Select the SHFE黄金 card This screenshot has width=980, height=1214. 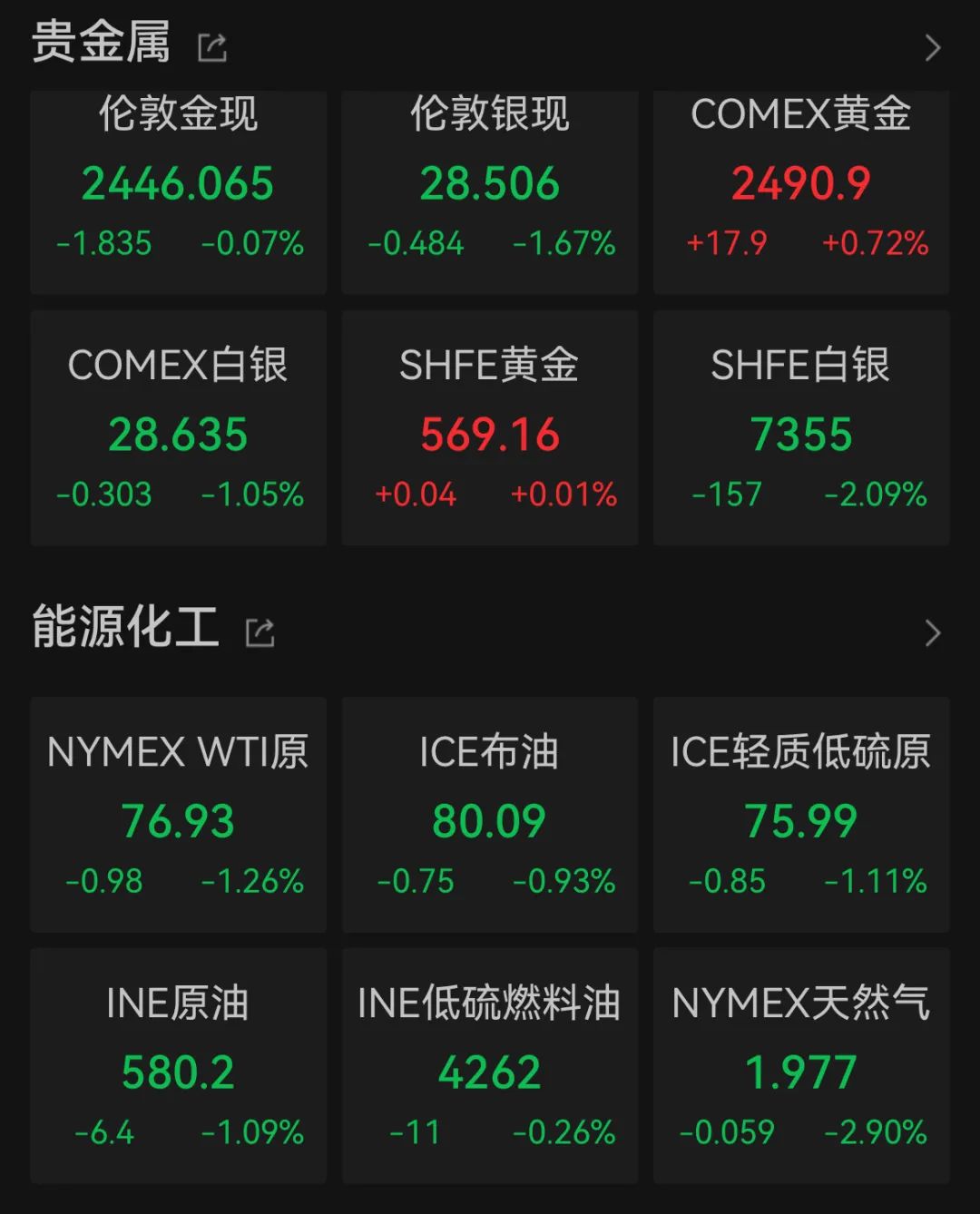pos(489,428)
